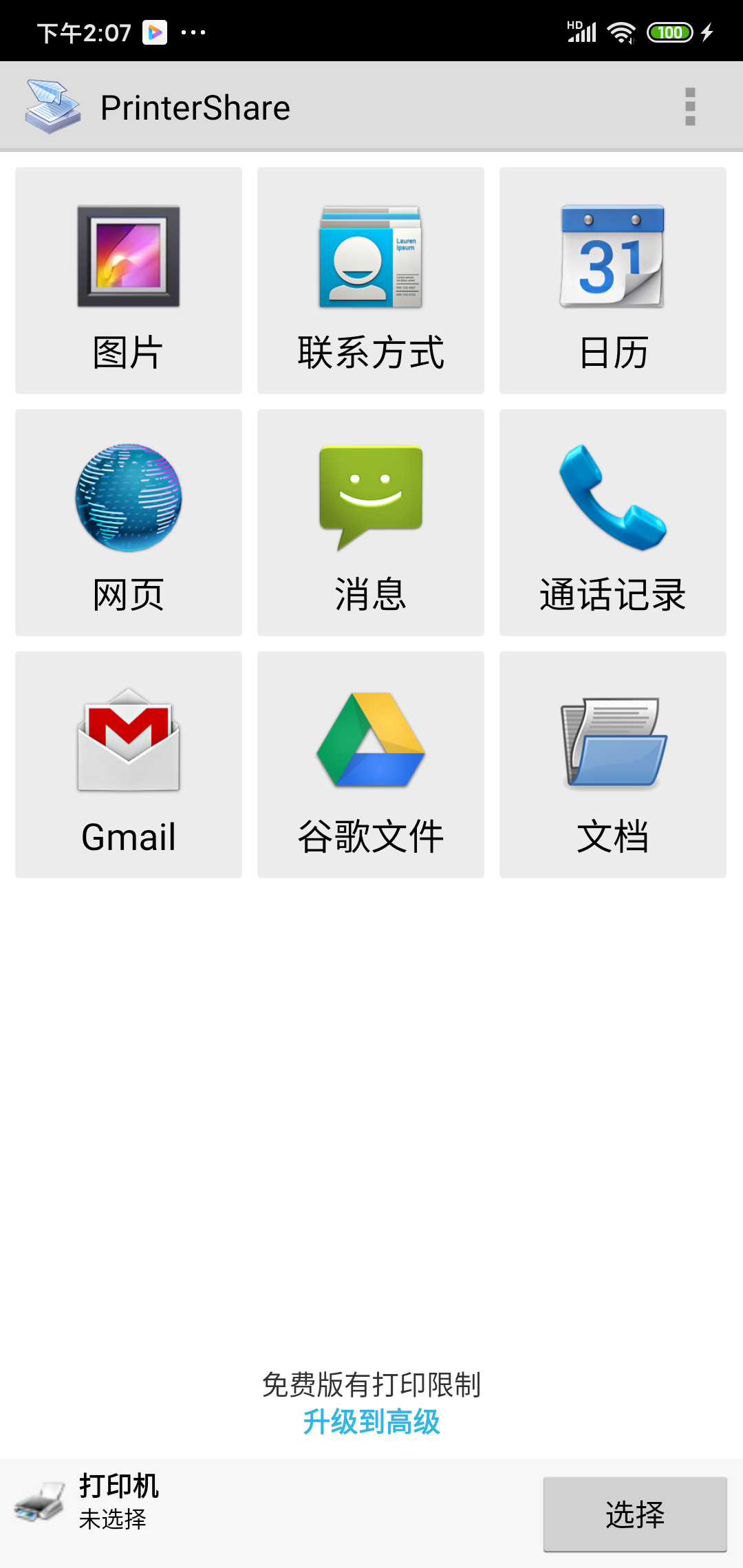Image resolution: width=743 pixels, height=1568 pixels.
Task: Select 联系方式 (Contacts) to print
Action: coord(371,281)
